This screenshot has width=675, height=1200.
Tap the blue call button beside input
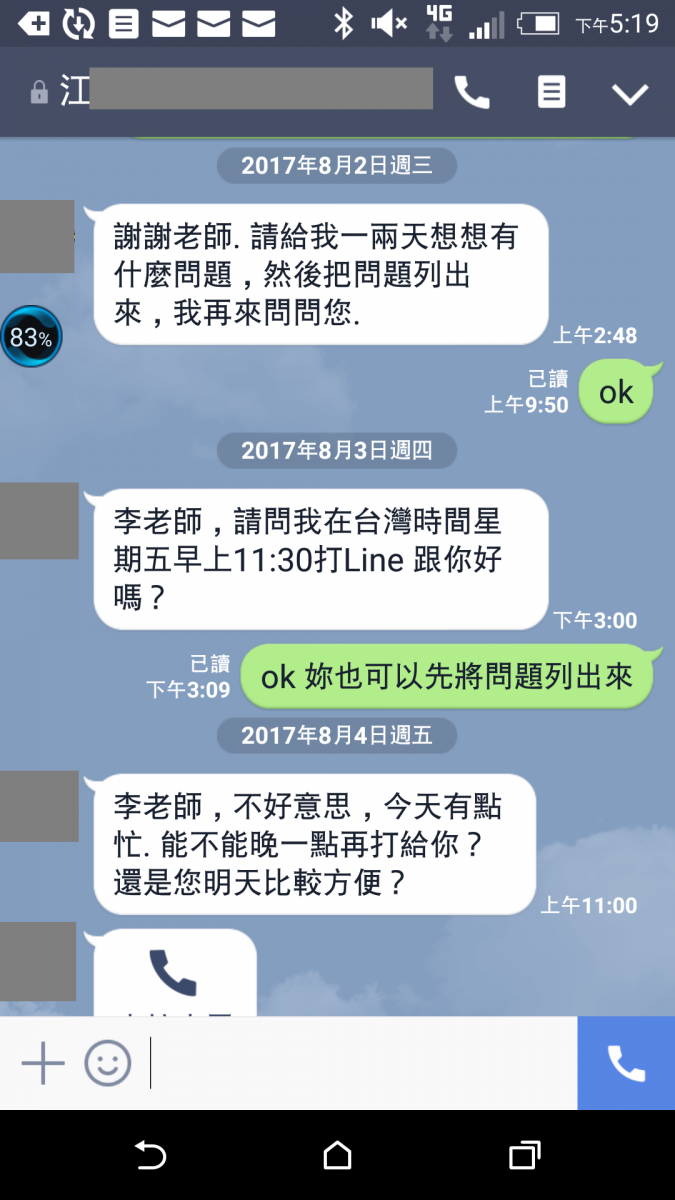(626, 1063)
